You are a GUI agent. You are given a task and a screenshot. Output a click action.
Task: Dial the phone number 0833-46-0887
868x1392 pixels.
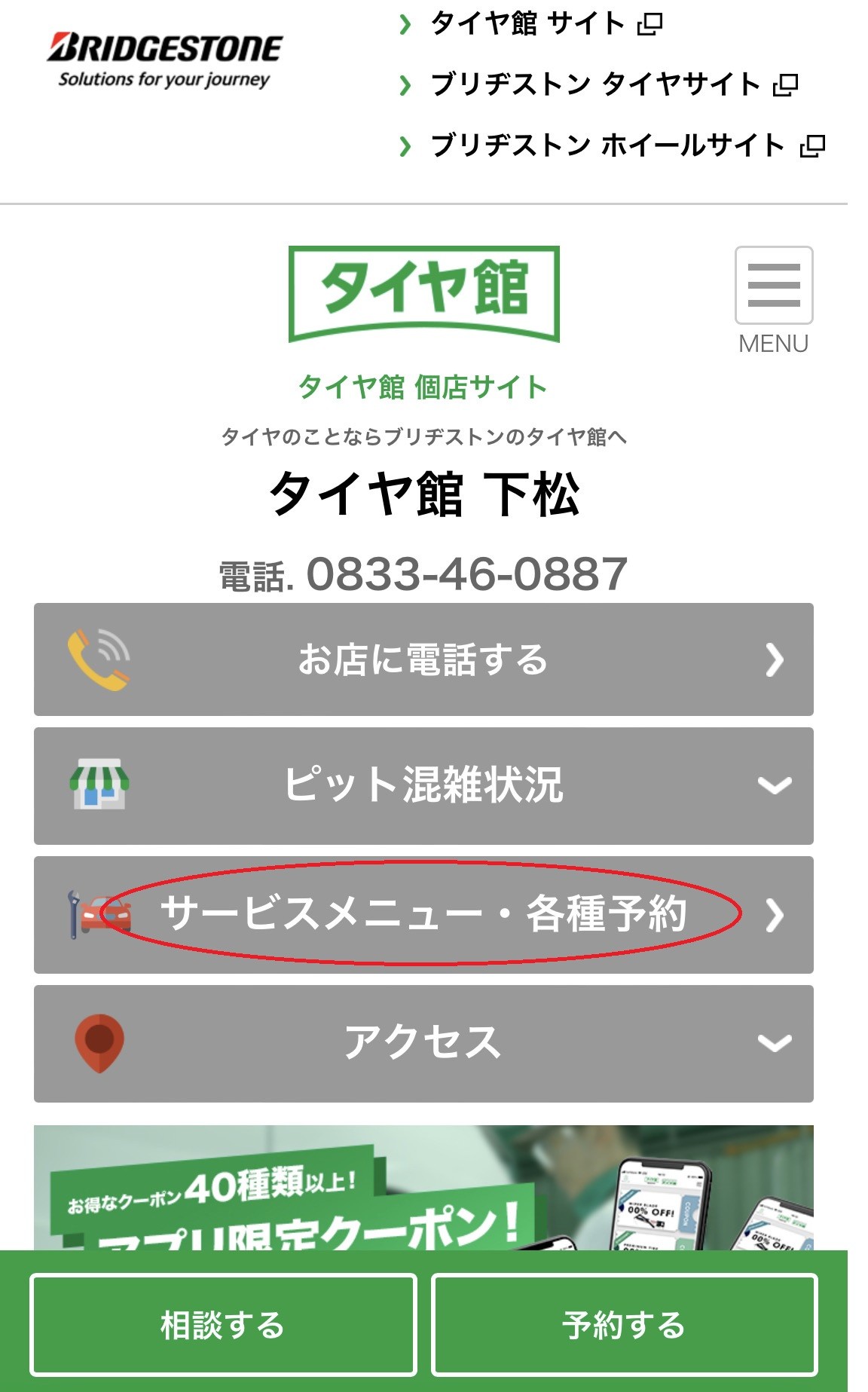pyautogui.click(x=466, y=574)
